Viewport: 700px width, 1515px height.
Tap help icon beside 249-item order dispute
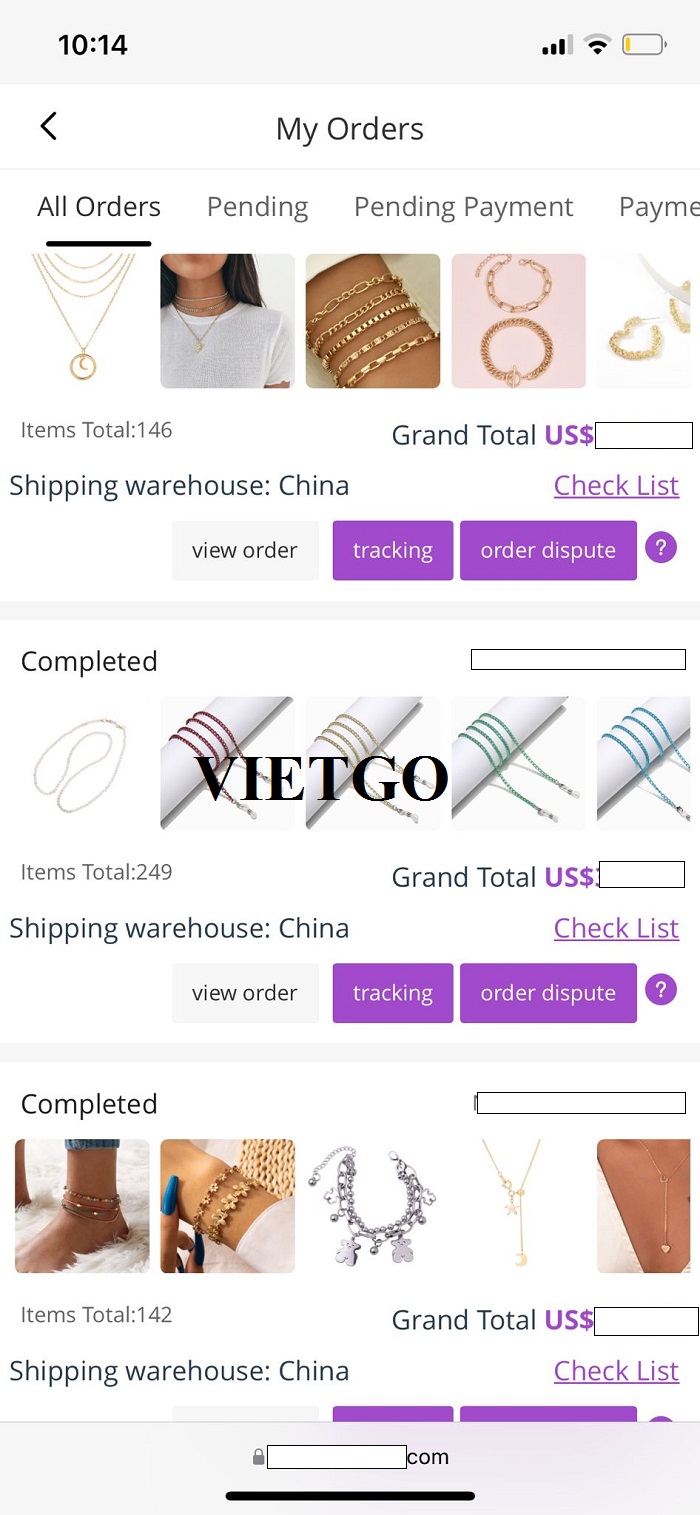661,991
